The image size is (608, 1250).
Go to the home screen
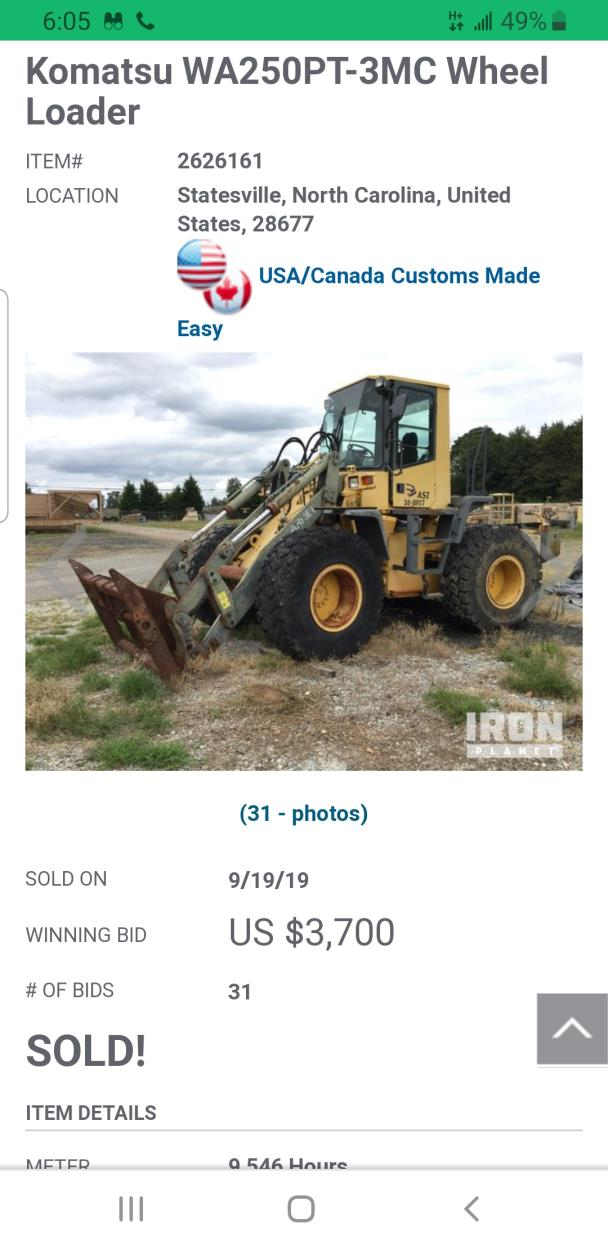301,1209
